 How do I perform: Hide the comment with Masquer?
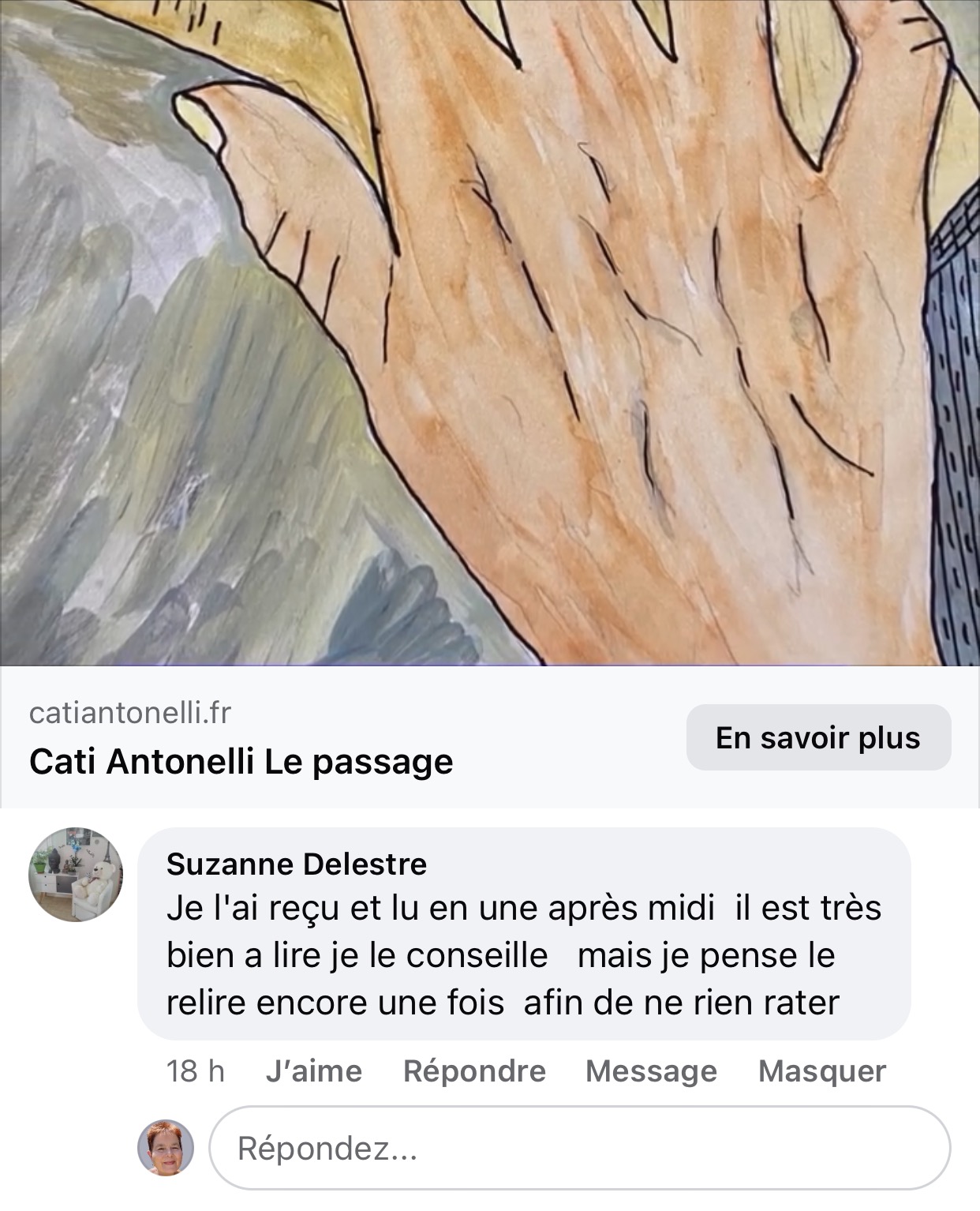click(x=821, y=1071)
